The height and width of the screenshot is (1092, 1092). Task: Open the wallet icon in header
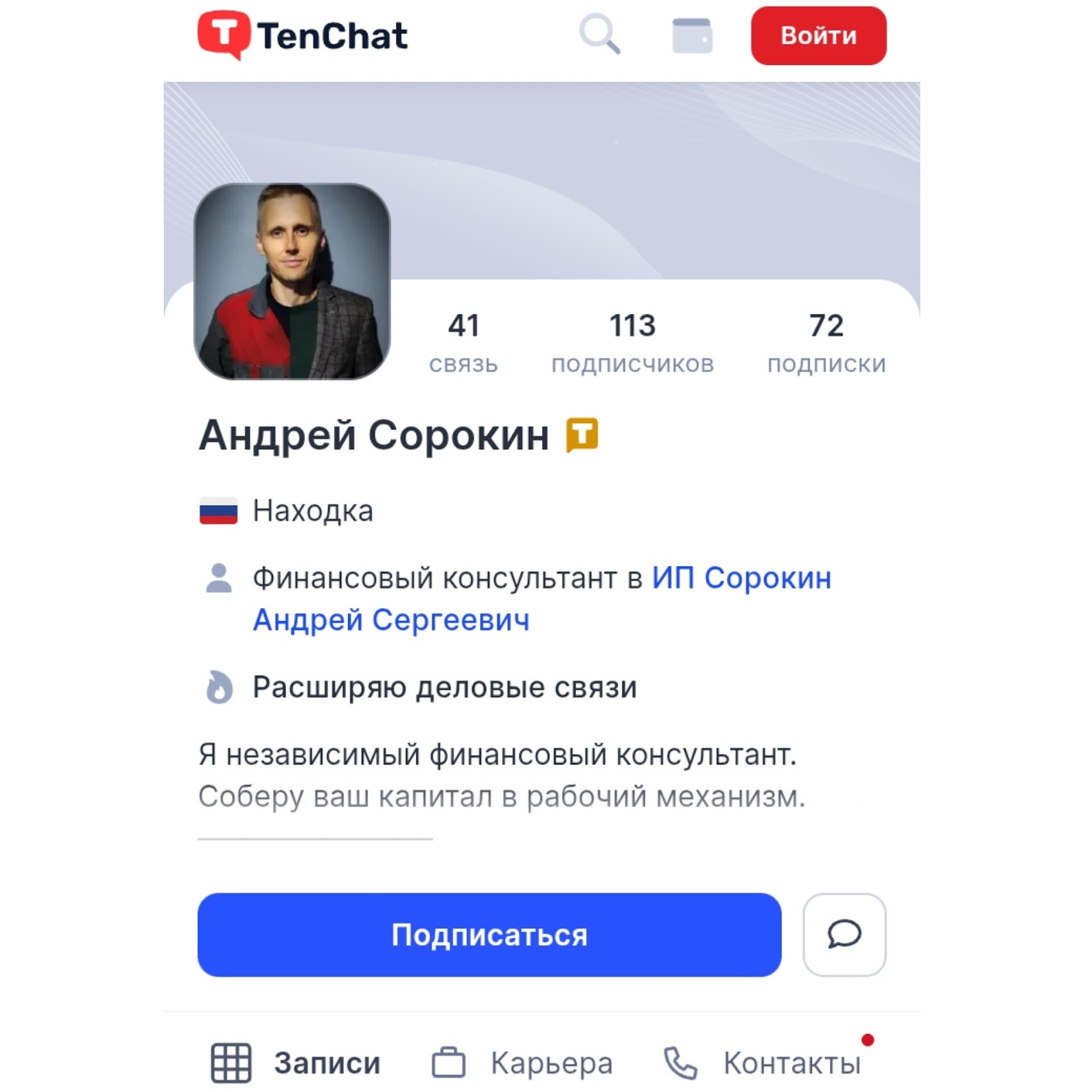[x=691, y=35]
